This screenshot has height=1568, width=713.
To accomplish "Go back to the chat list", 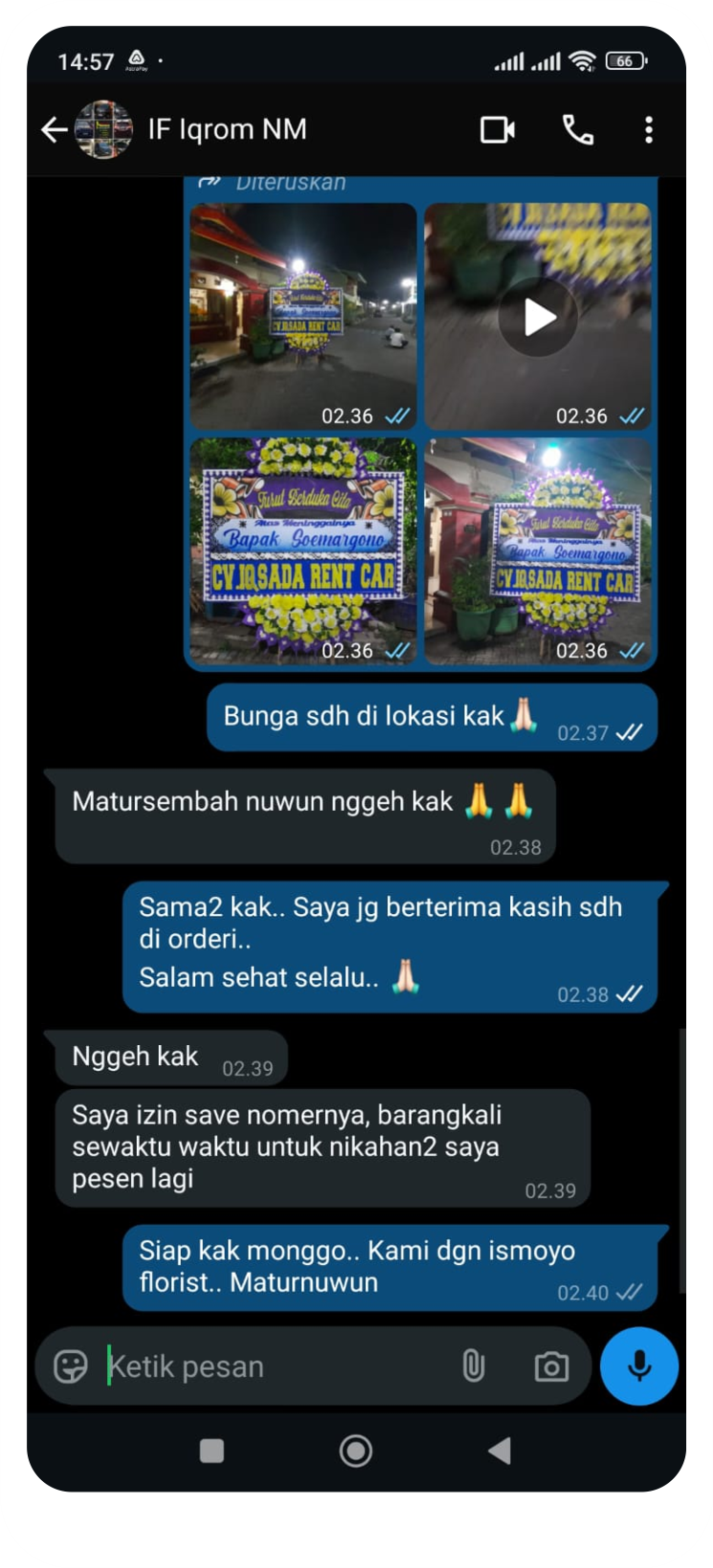I will tap(54, 130).
